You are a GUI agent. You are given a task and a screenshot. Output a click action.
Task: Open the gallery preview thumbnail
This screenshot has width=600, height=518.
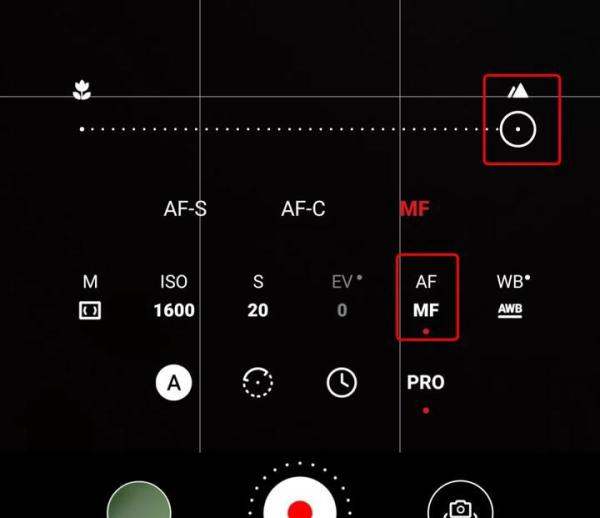pyautogui.click(x=139, y=502)
